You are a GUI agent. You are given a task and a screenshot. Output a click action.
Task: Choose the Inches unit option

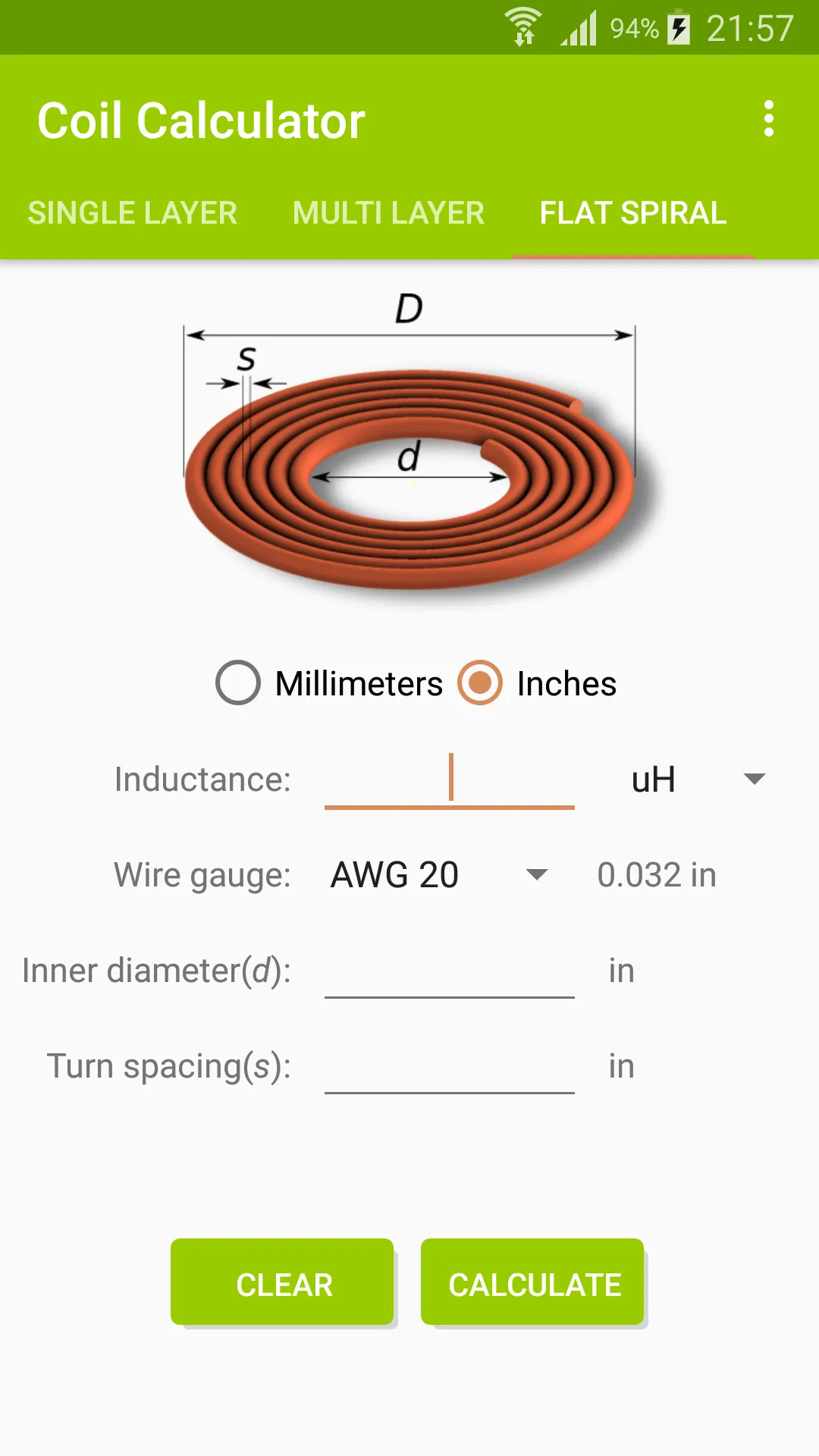click(x=537, y=683)
